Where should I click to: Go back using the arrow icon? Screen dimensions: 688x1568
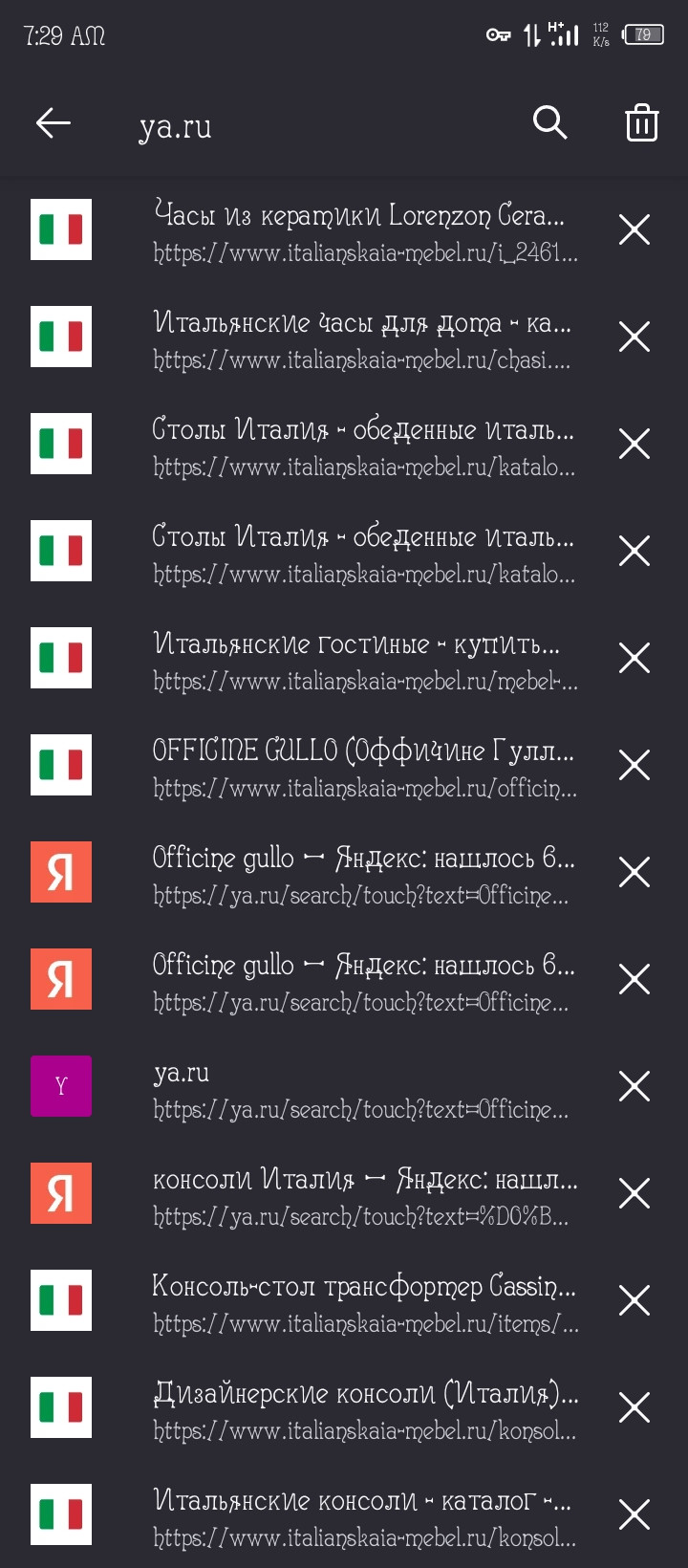(x=54, y=123)
